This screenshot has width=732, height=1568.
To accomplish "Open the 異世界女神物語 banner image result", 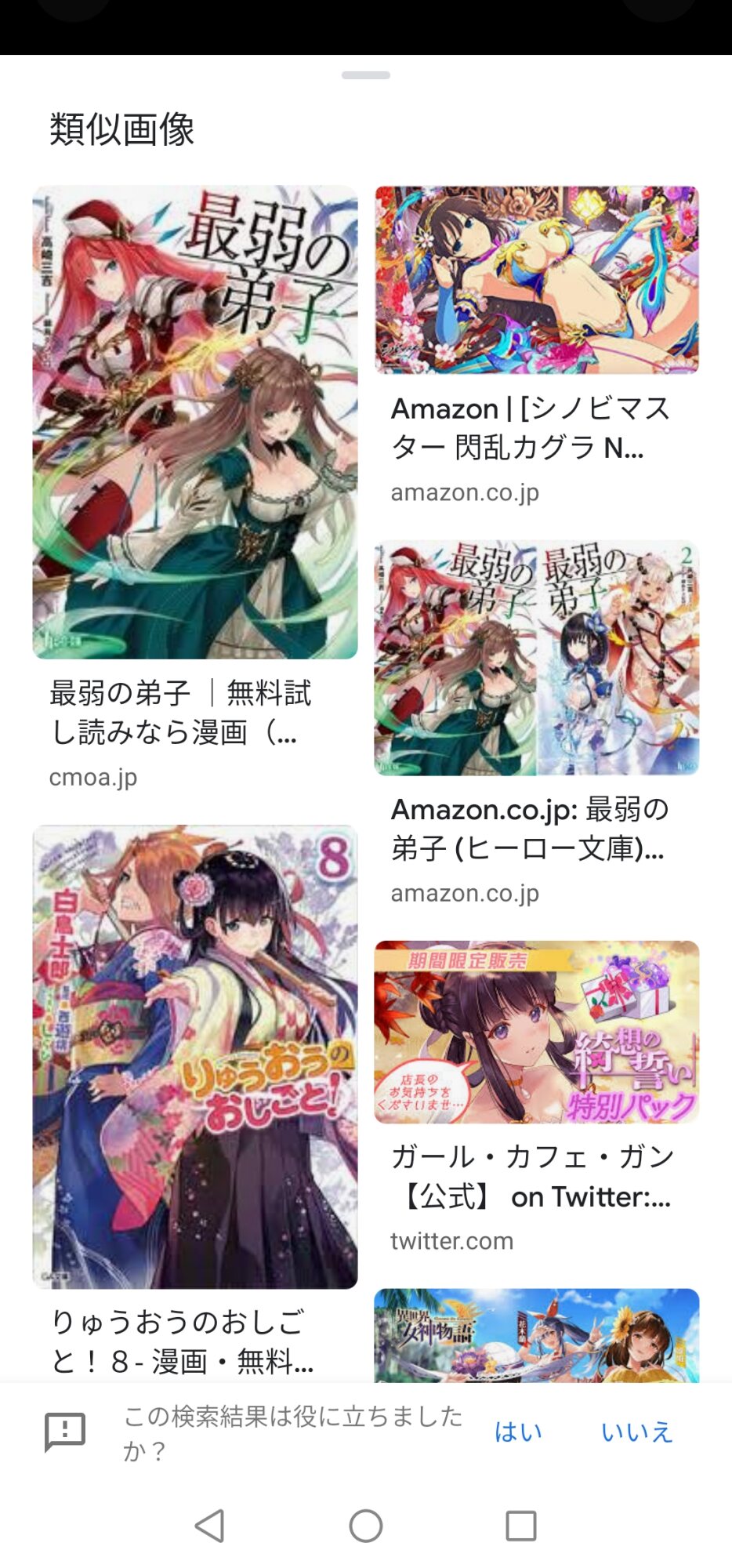I will click(x=536, y=1334).
